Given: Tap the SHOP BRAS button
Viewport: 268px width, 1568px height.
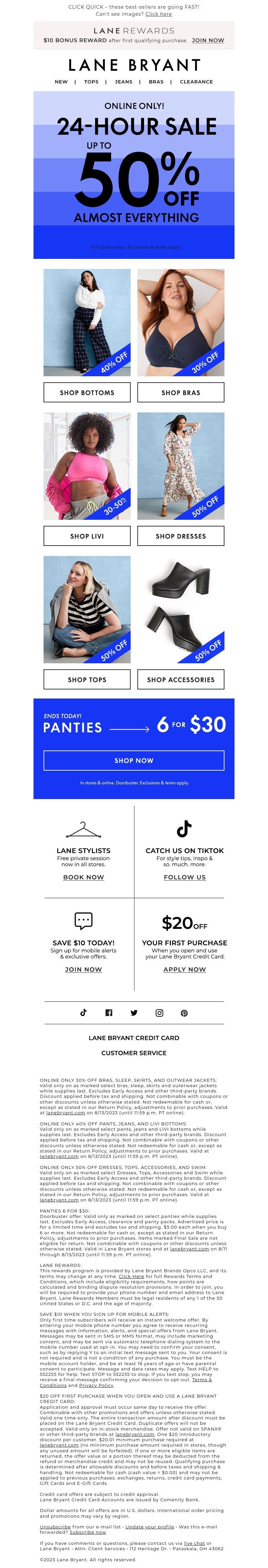Looking at the screenshot, I should [181, 393].
